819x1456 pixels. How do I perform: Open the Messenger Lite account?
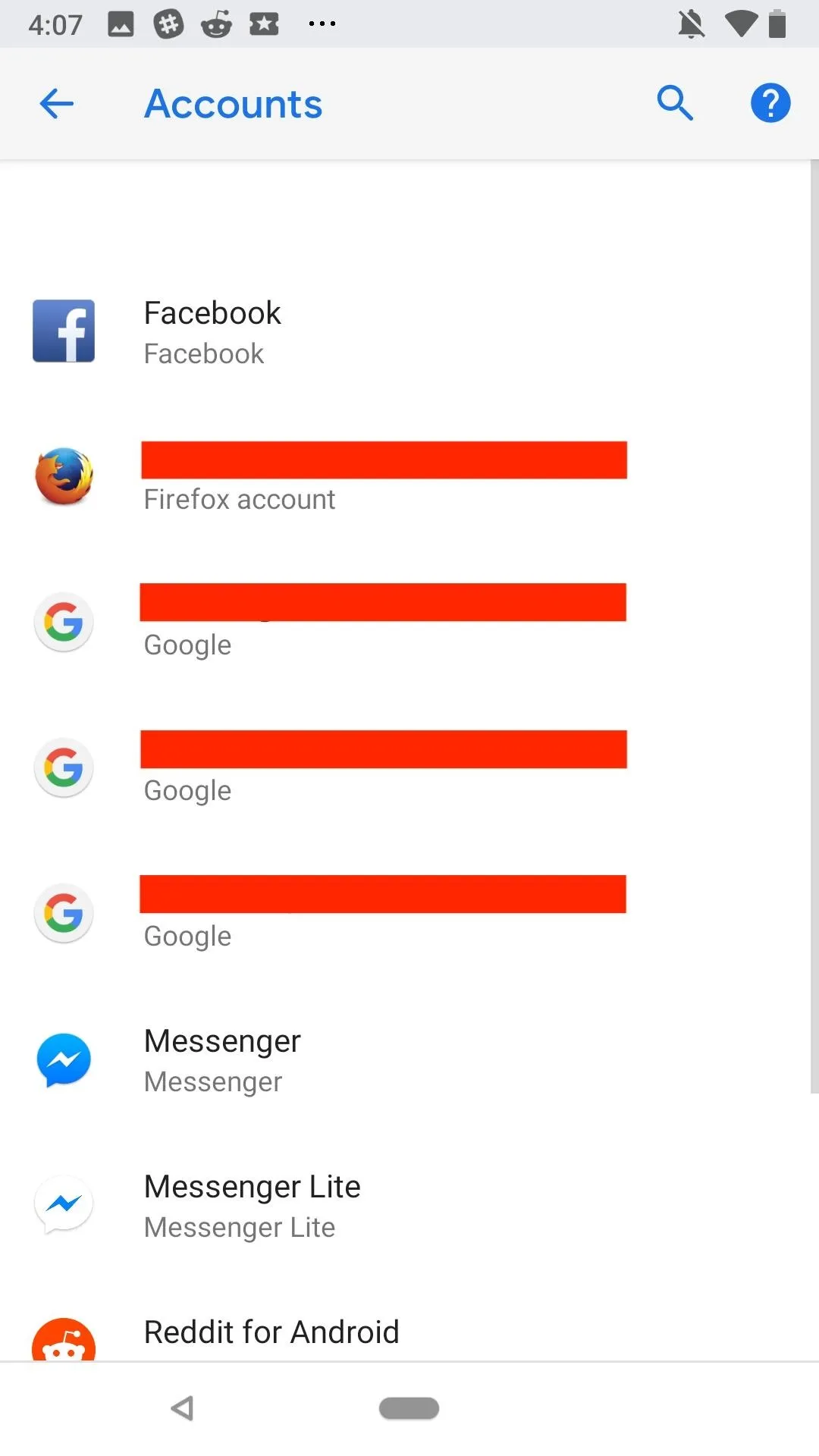coord(409,1206)
